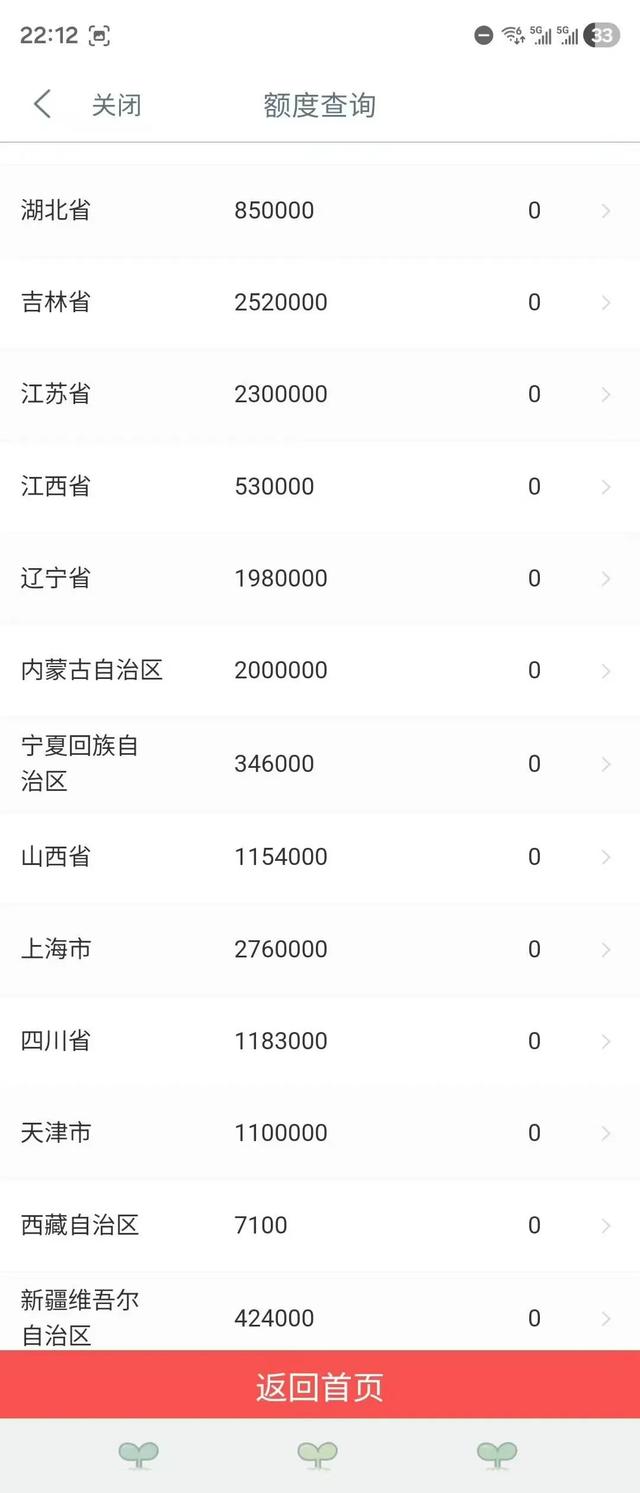The width and height of the screenshot is (640, 1493).
Task: View 江苏省 quota details
Action: (x=320, y=394)
